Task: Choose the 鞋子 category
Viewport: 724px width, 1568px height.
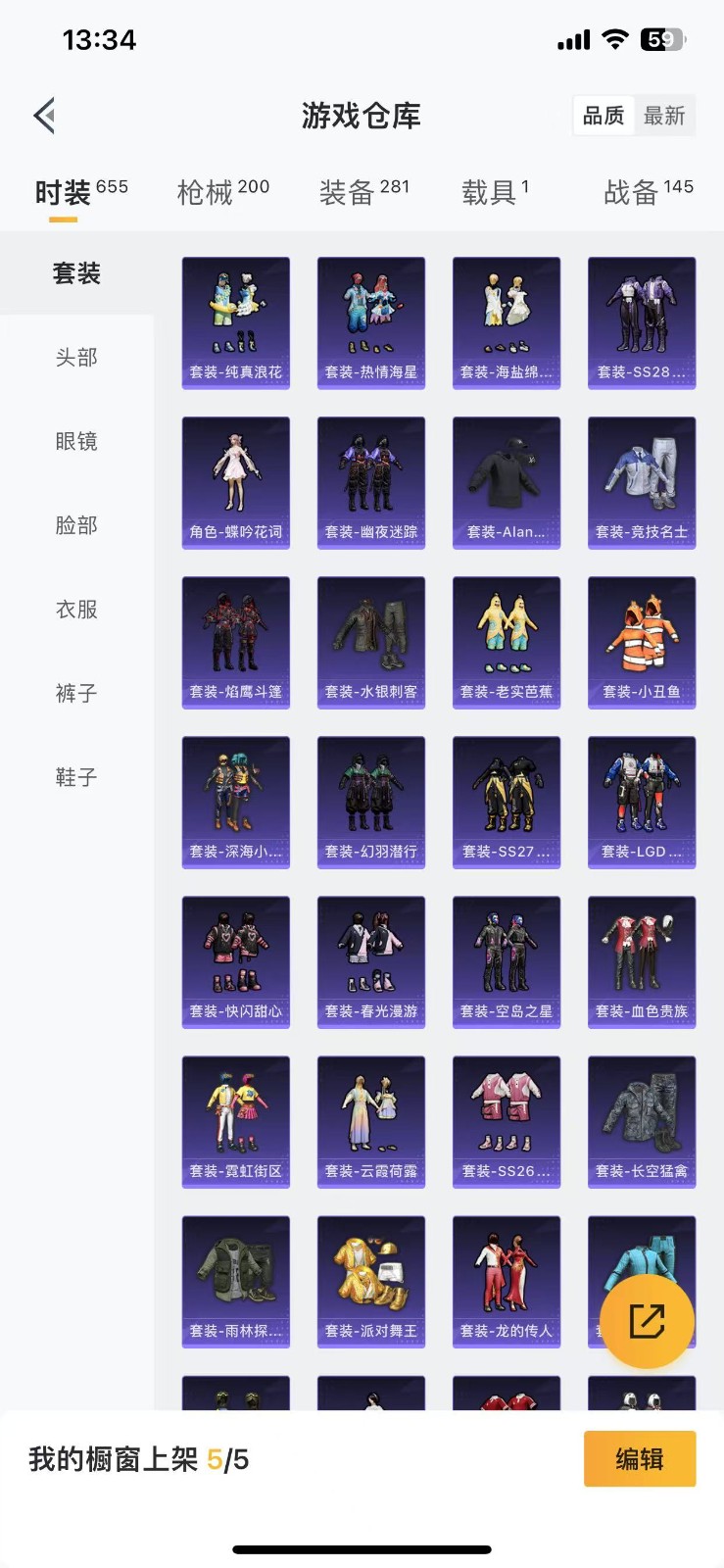Action: point(76,777)
